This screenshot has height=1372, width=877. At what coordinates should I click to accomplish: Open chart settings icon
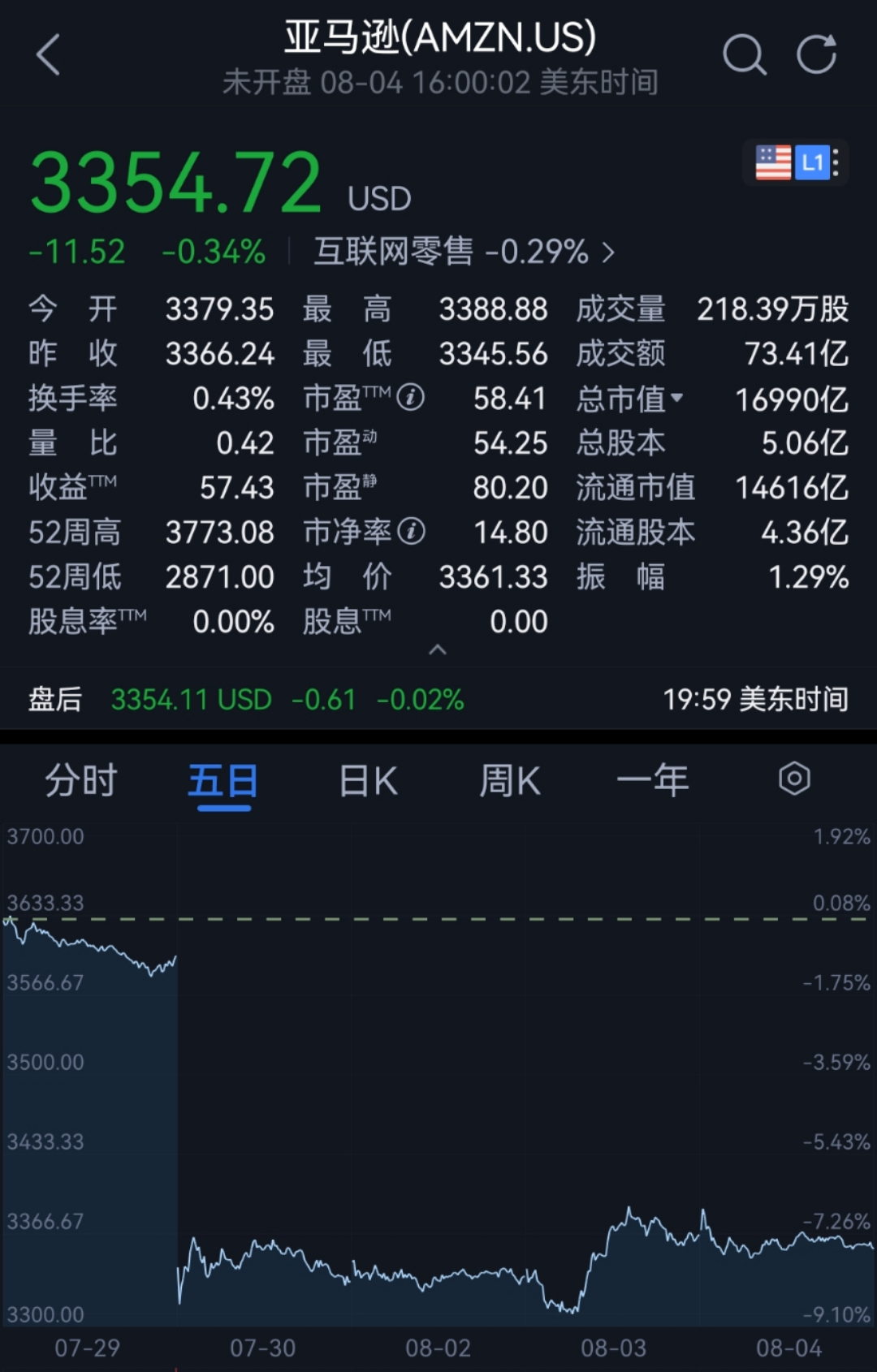(793, 779)
